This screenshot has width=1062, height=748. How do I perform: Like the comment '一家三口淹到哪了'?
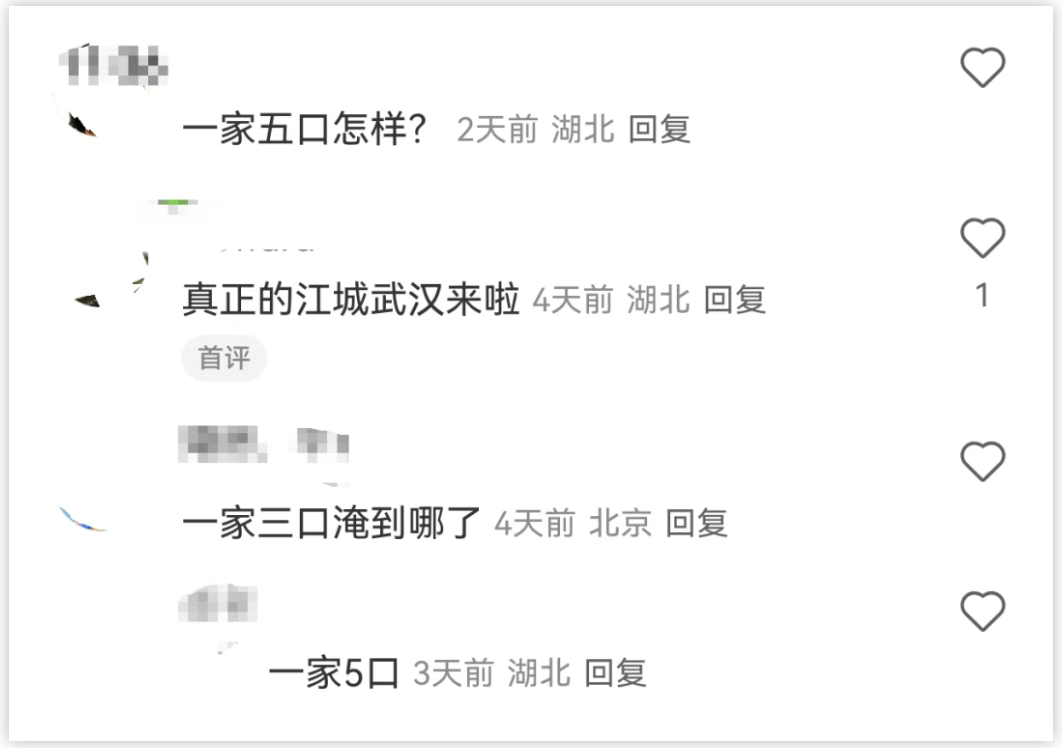coord(982,462)
